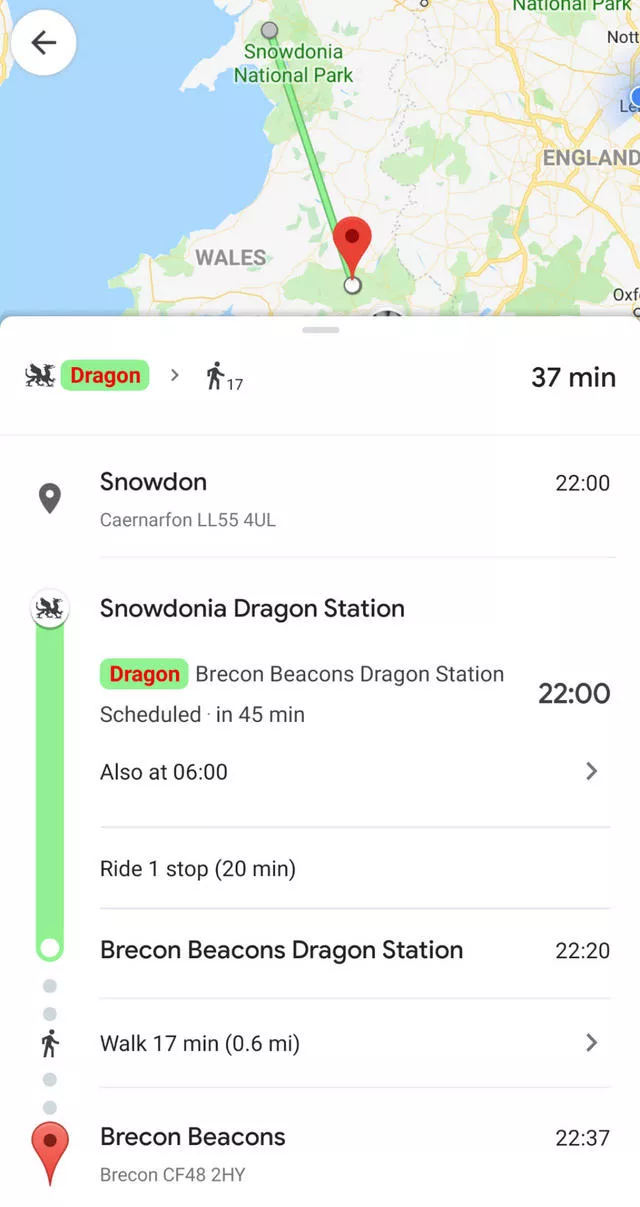
Task: Tap the sheet's drag handle
Action: tap(320, 330)
